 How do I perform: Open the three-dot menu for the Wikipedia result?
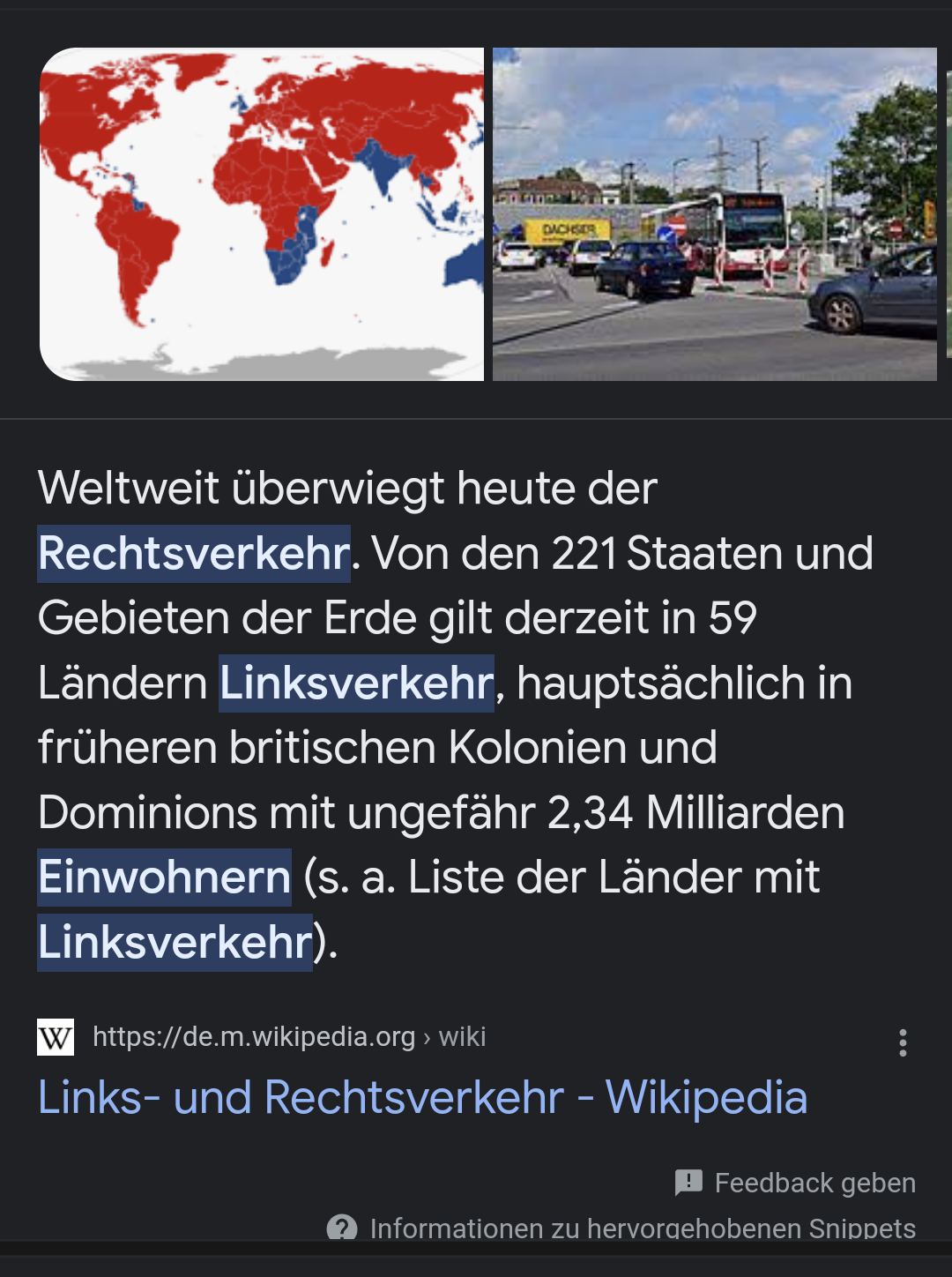click(x=902, y=1042)
